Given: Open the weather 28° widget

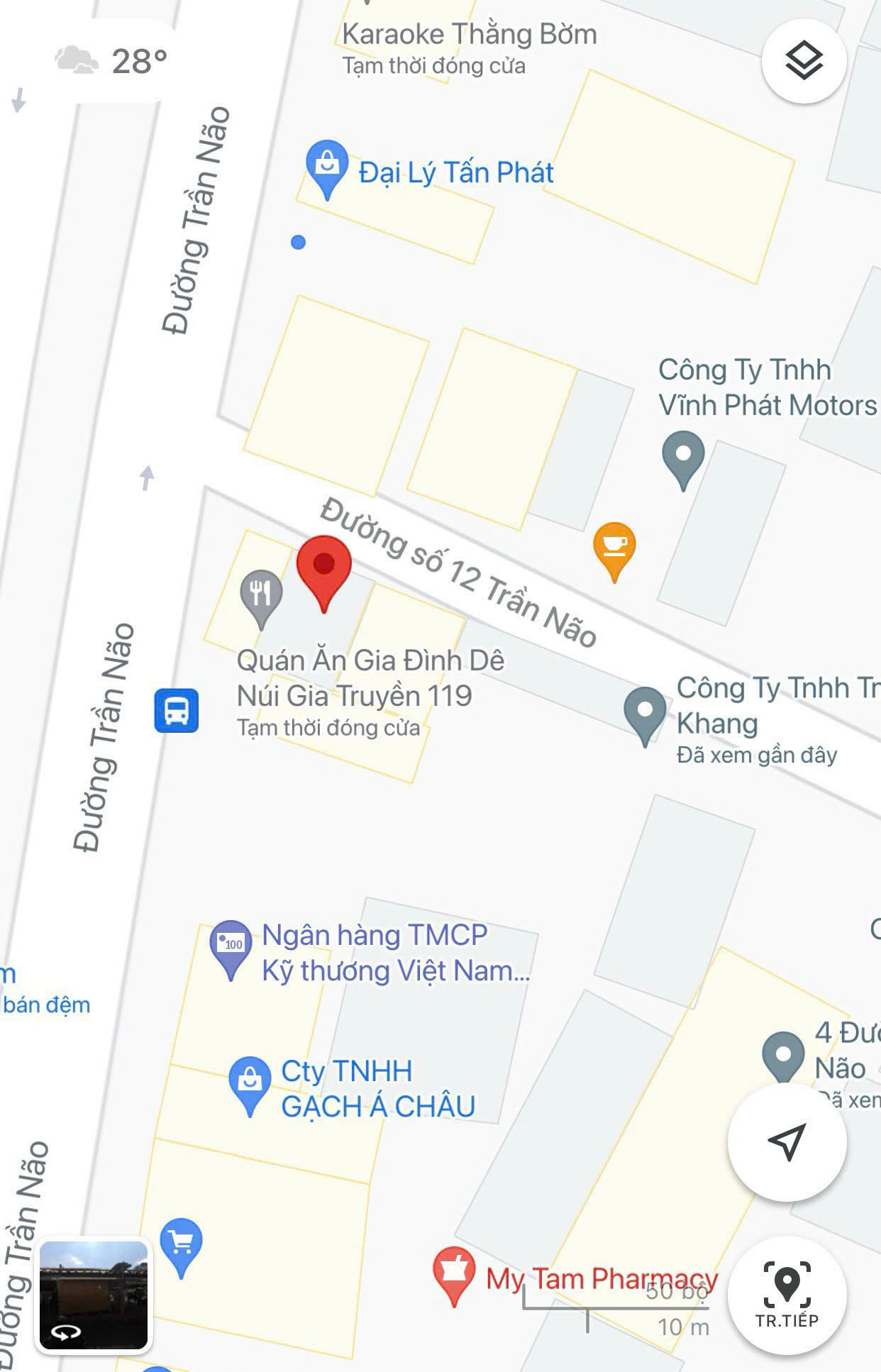Looking at the screenshot, I should (113, 62).
